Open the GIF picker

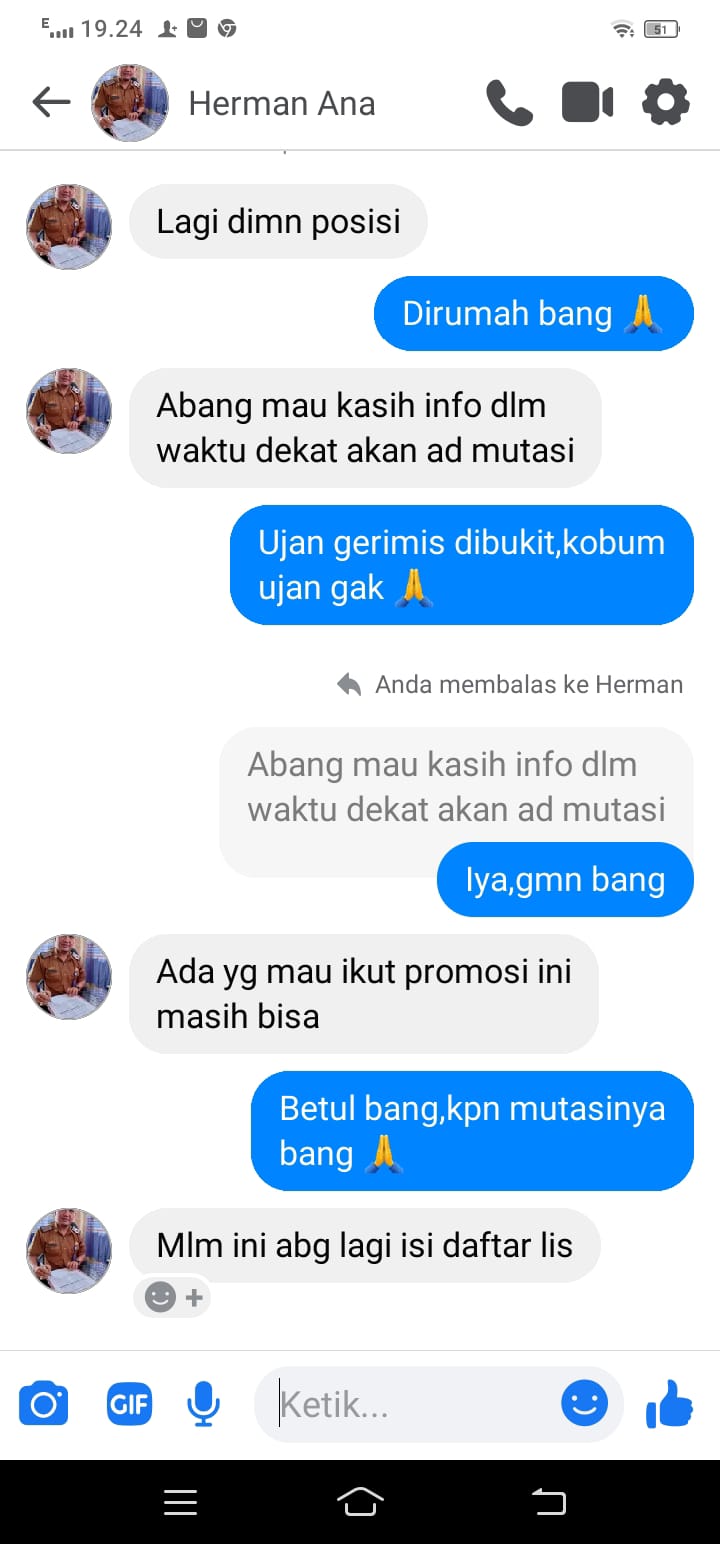[x=129, y=1405]
